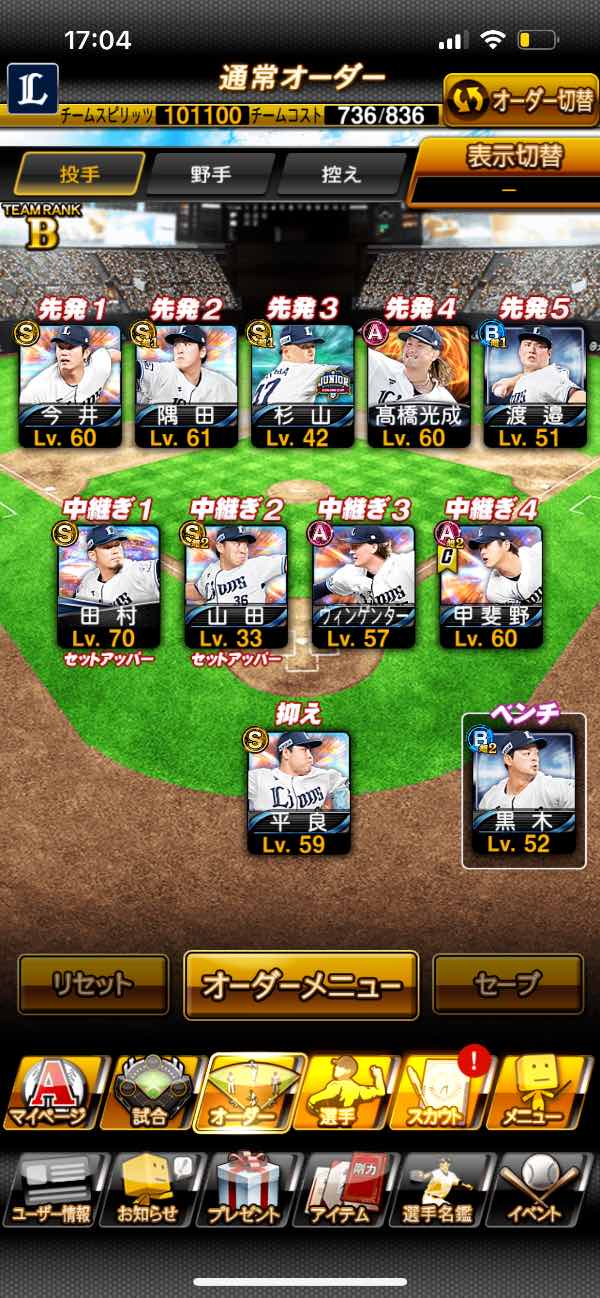Viewport: 600px width, 1298px height.
Task: Open お知らせ notices
Action: tap(149, 1190)
